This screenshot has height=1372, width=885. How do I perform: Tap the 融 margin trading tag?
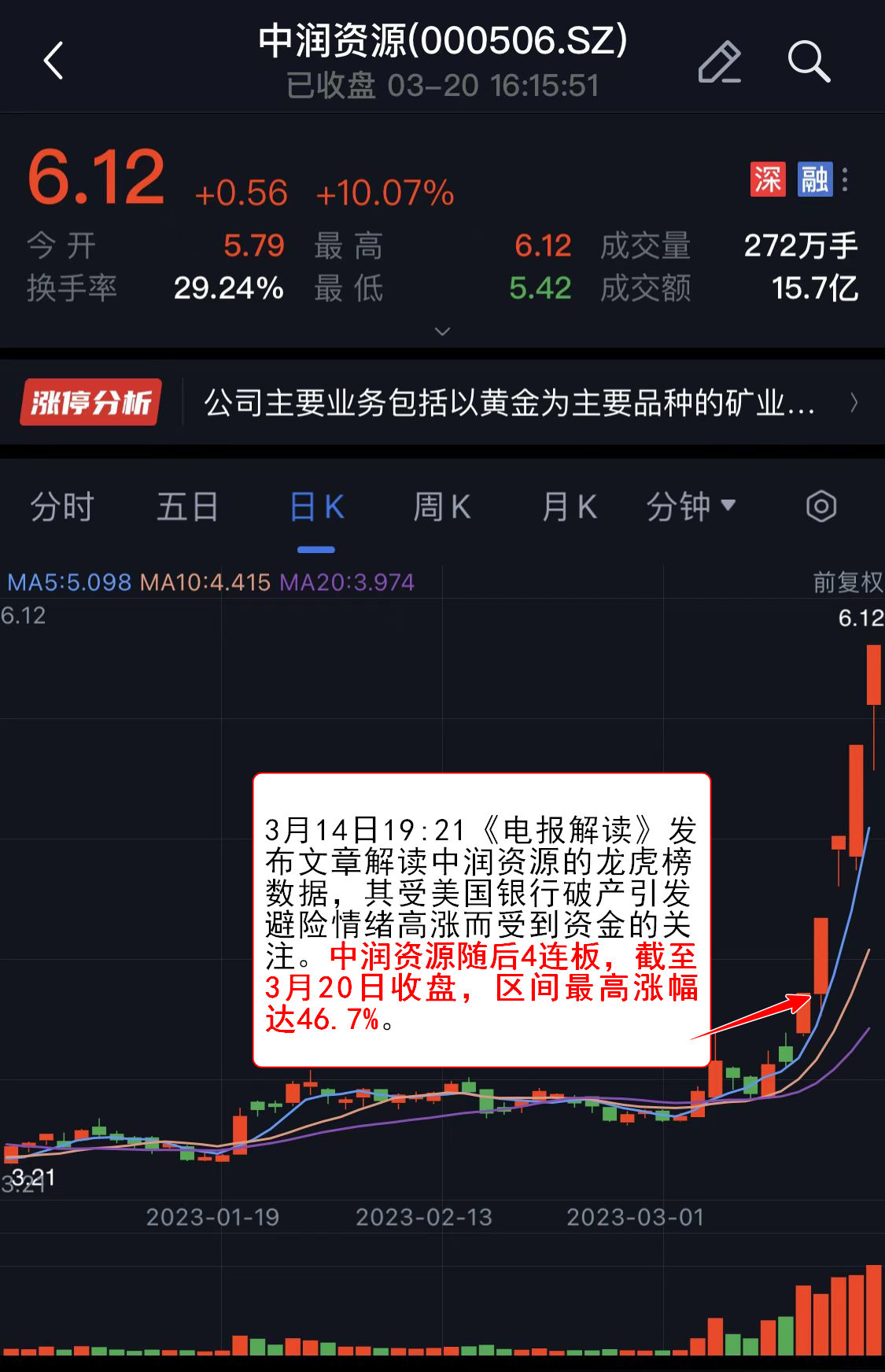814,179
